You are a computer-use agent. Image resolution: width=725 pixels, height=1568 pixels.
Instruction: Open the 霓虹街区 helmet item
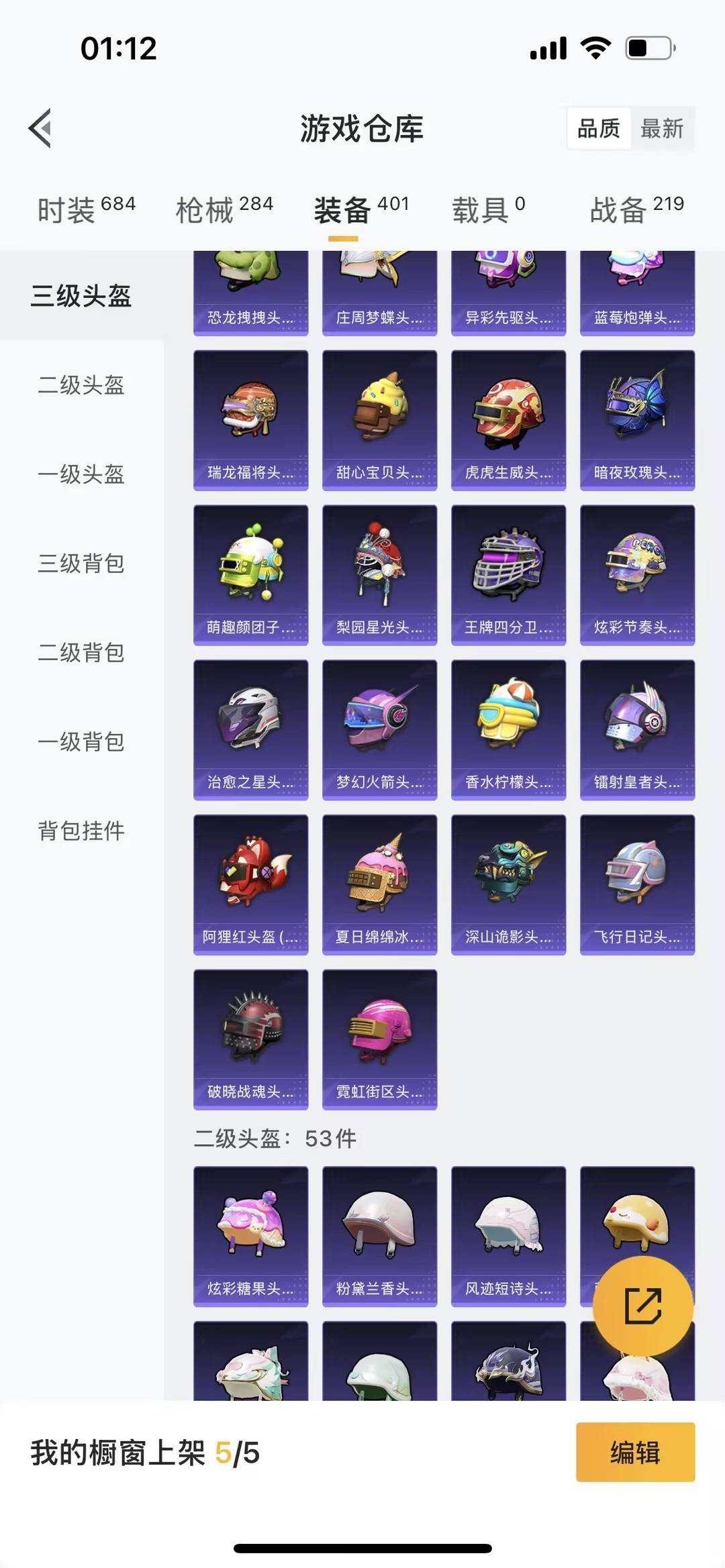(x=379, y=1039)
